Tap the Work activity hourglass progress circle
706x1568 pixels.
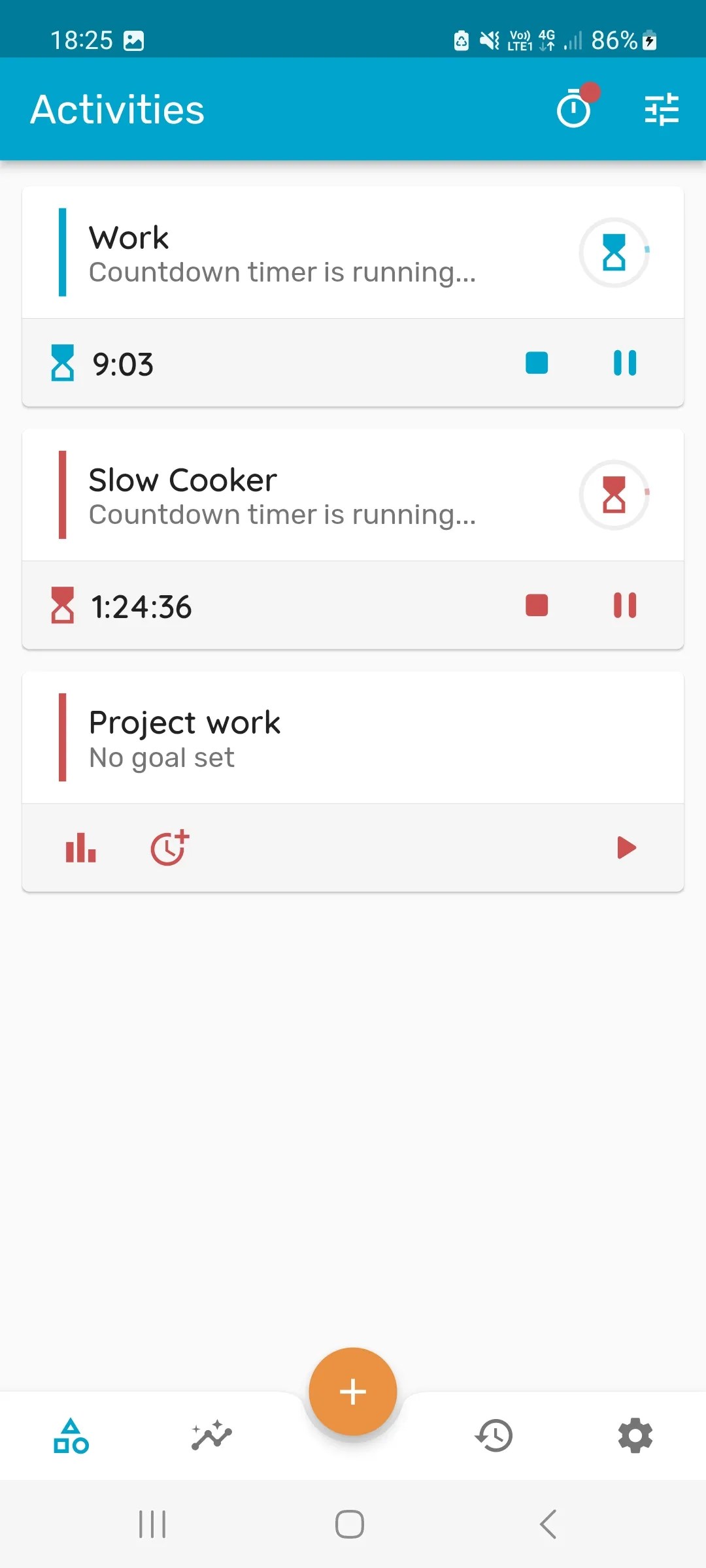[613, 253]
